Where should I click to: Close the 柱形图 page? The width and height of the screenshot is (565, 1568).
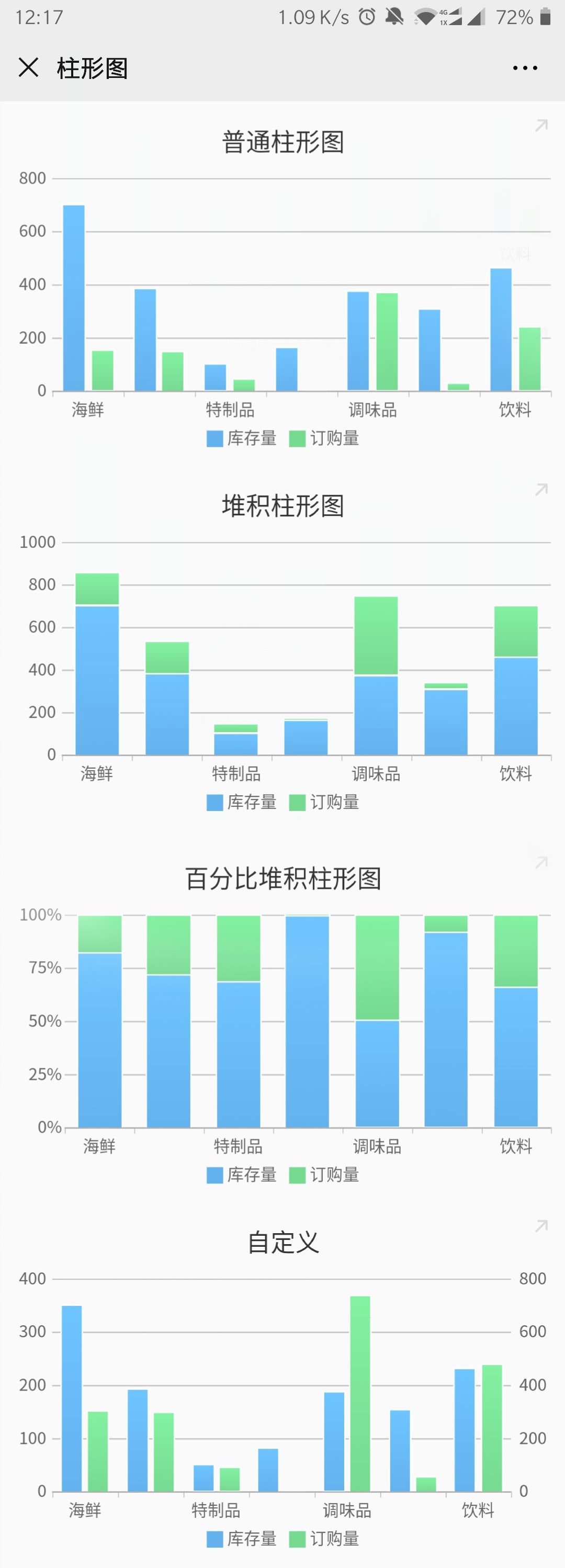(x=29, y=67)
